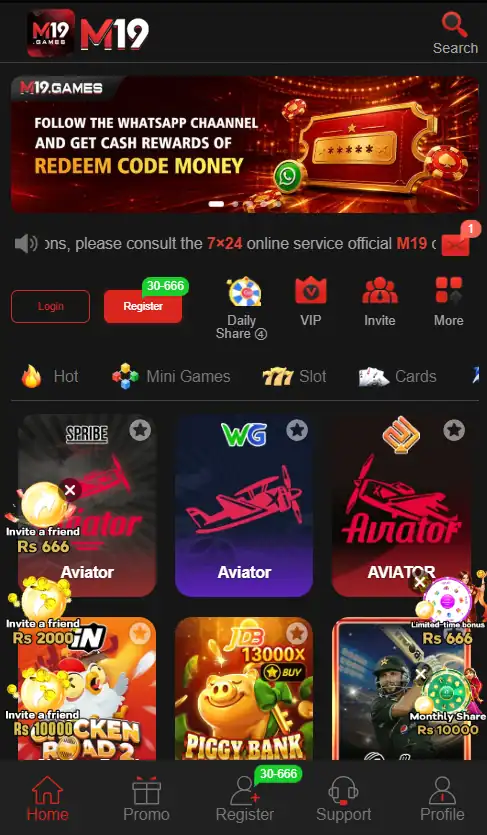Image resolution: width=487 pixels, height=835 pixels.
Task: Switch to the Mini Games category
Action: tap(171, 376)
